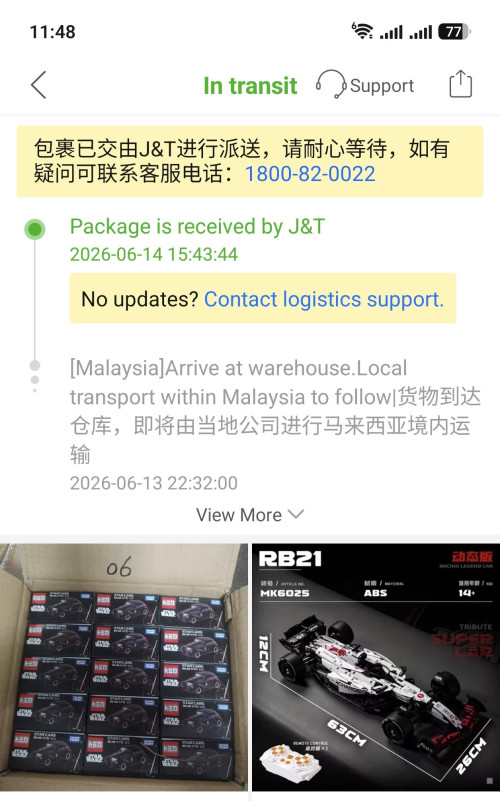Viewport: 500px width, 801px height.
Task: Expand View More tracking history
Action: click(250, 514)
